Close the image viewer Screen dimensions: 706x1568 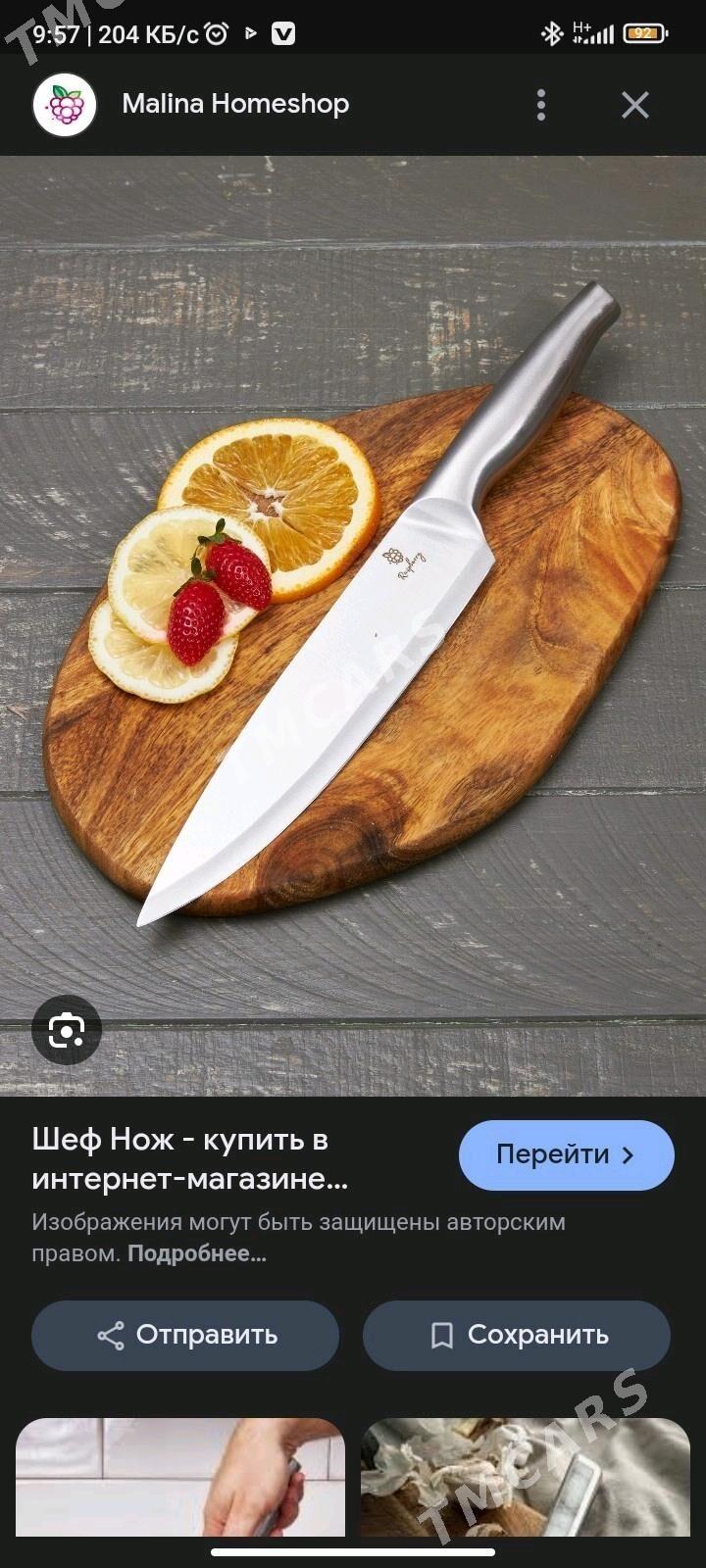635,105
